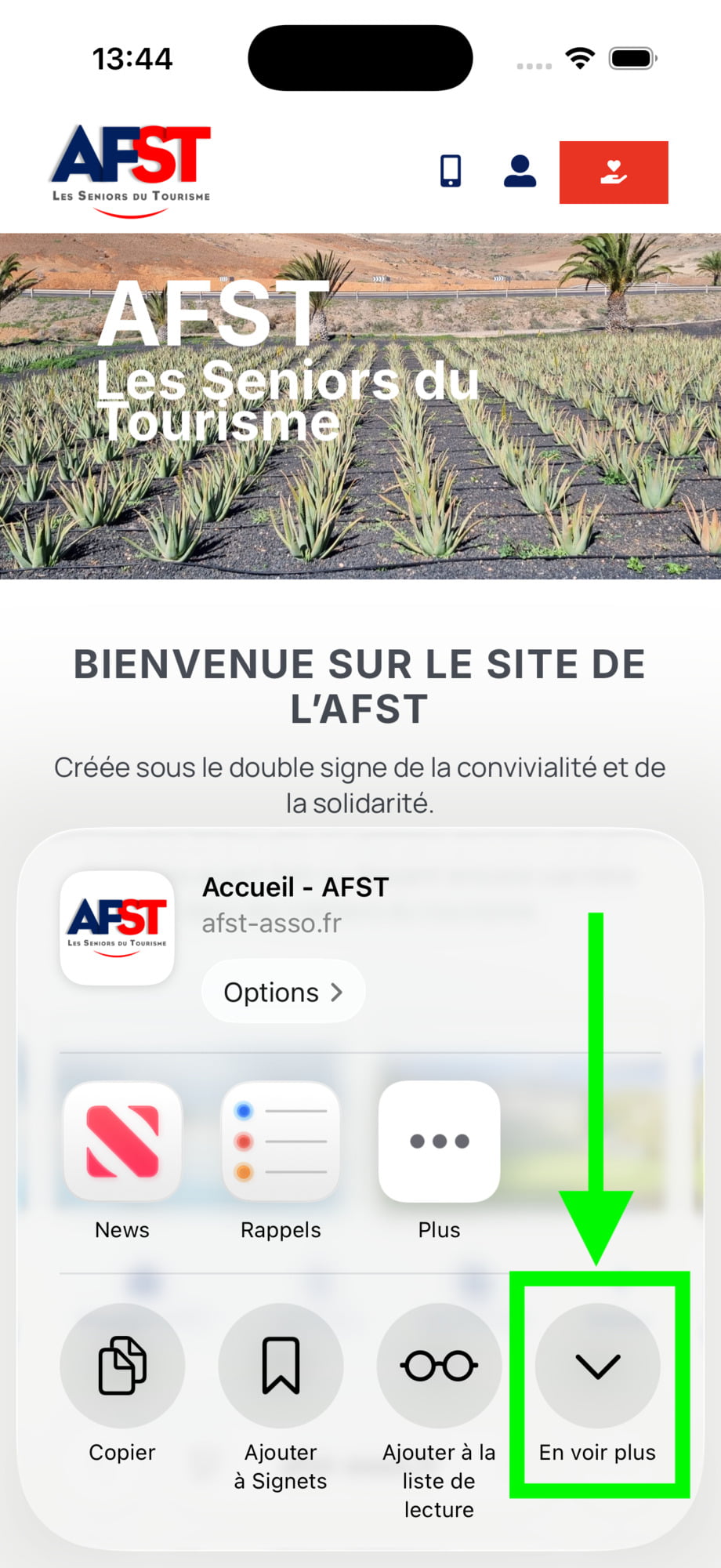Select Ajouter à Signets
The height and width of the screenshot is (1568, 721).
(281, 1366)
